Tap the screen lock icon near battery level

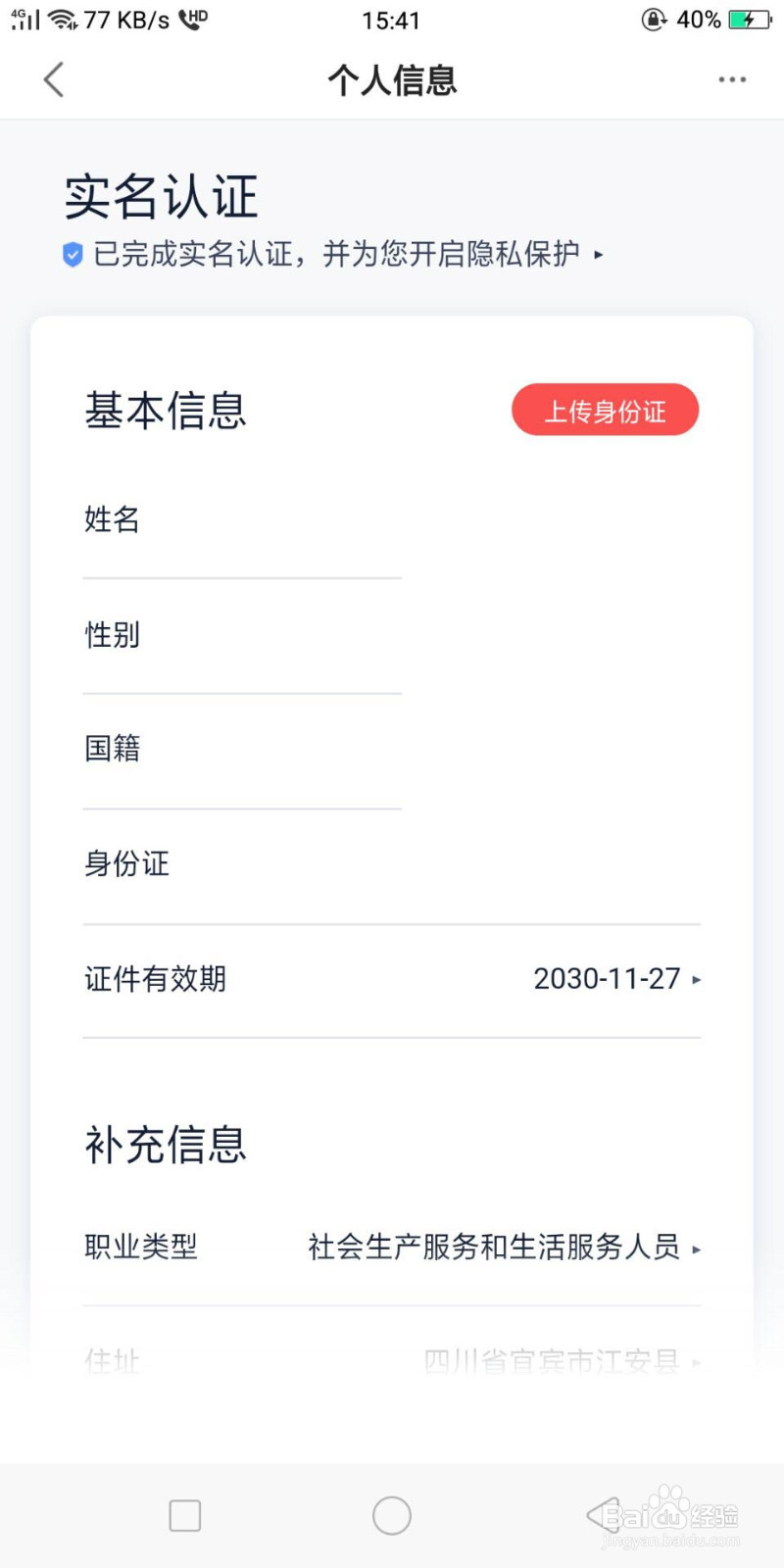pos(653,20)
